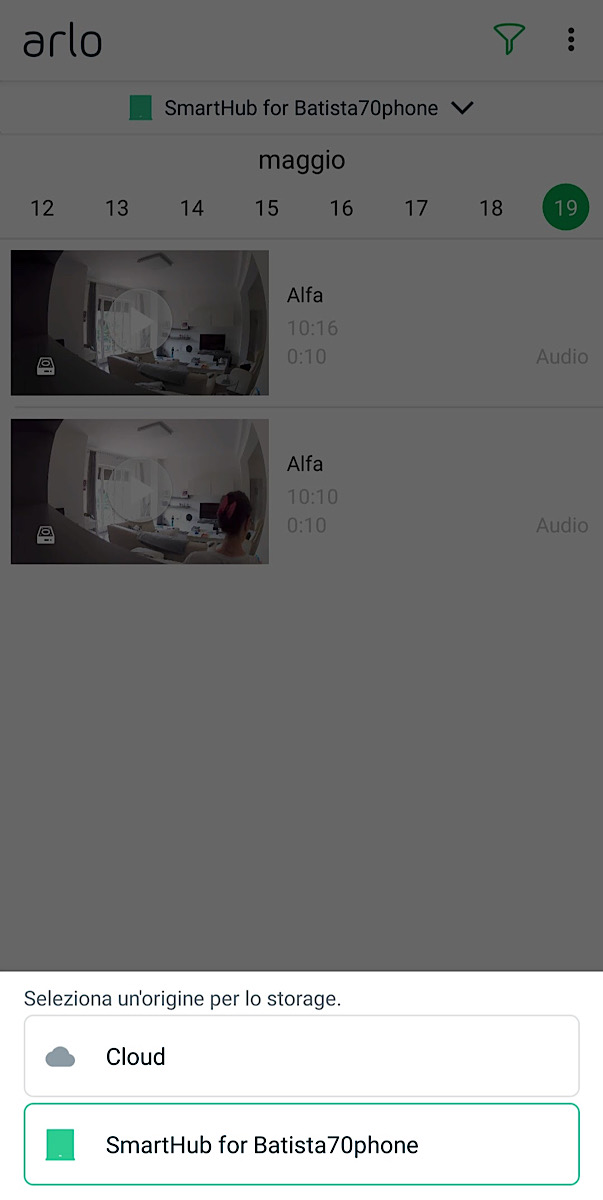Select day 15 in the calendar
This screenshot has width=603, height=1200.
pos(266,208)
